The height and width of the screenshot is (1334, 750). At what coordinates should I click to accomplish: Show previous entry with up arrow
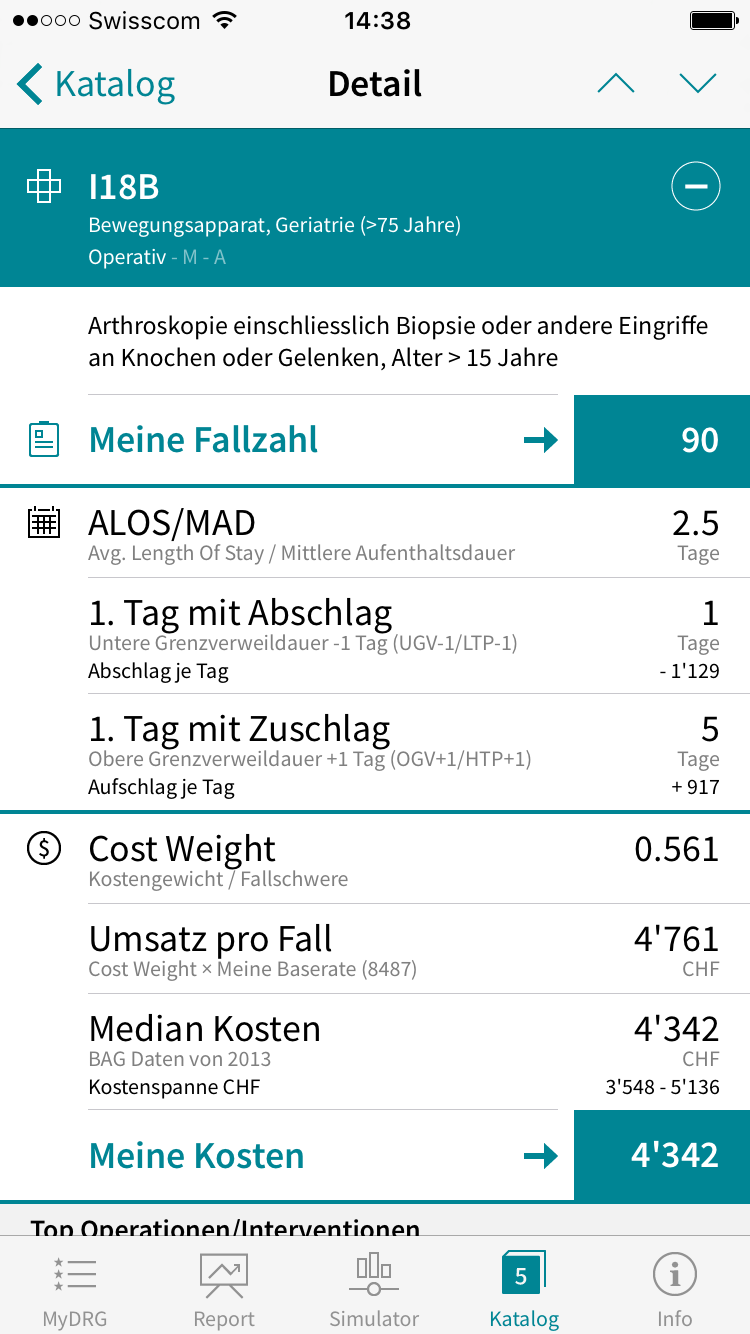click(615, 84)
